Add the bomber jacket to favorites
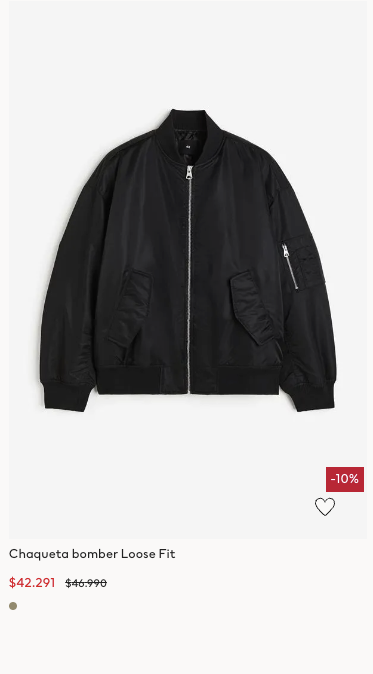 [325, 506]
